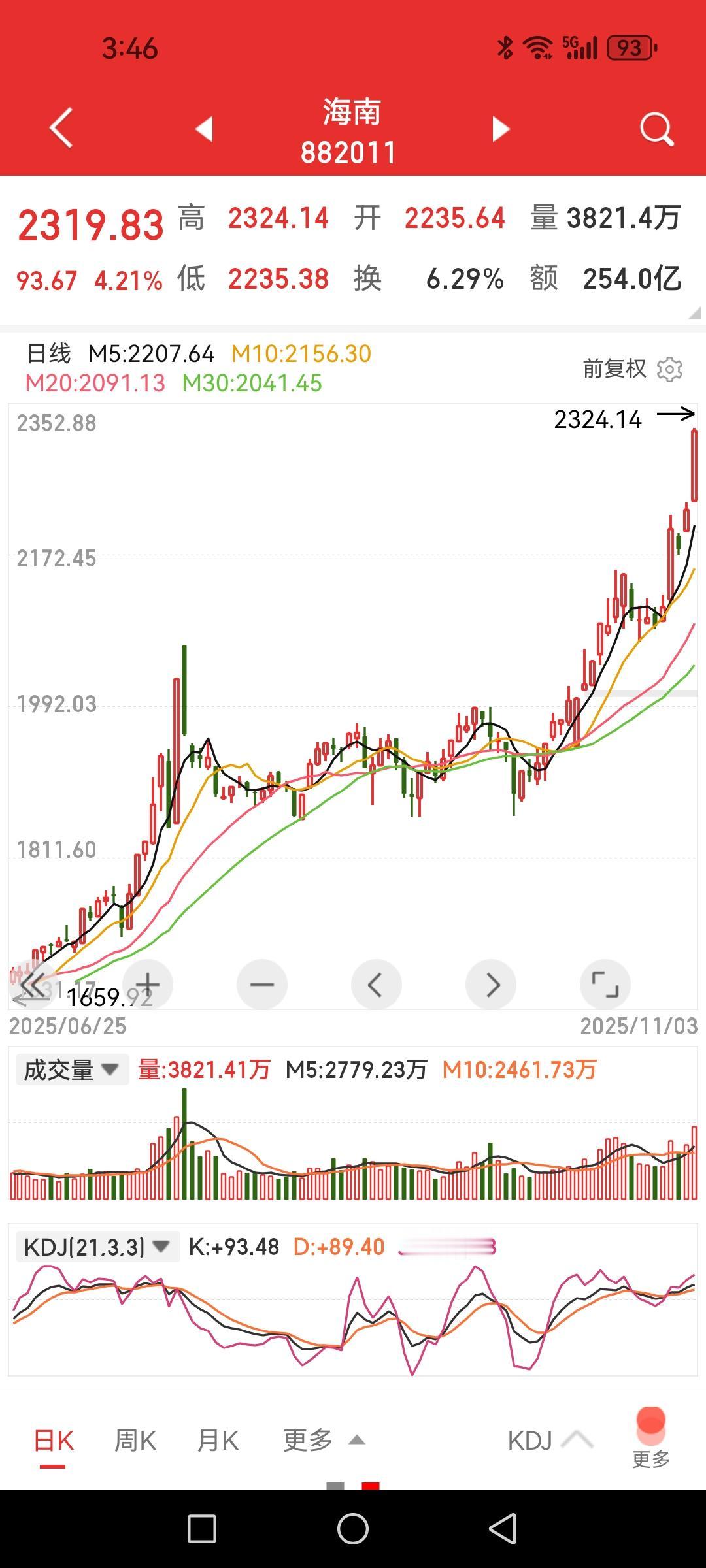This screenshot has height=1568, width=706.
Task: Switch to the 周K weekly tab
Action: (x=135, y=1439)
